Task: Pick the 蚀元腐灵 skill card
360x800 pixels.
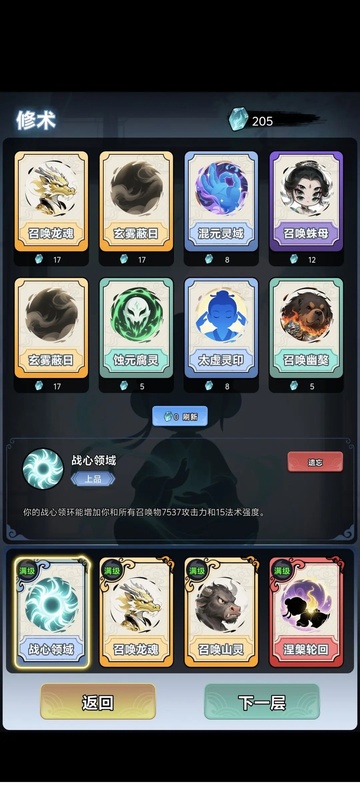Action: (136, 328)
